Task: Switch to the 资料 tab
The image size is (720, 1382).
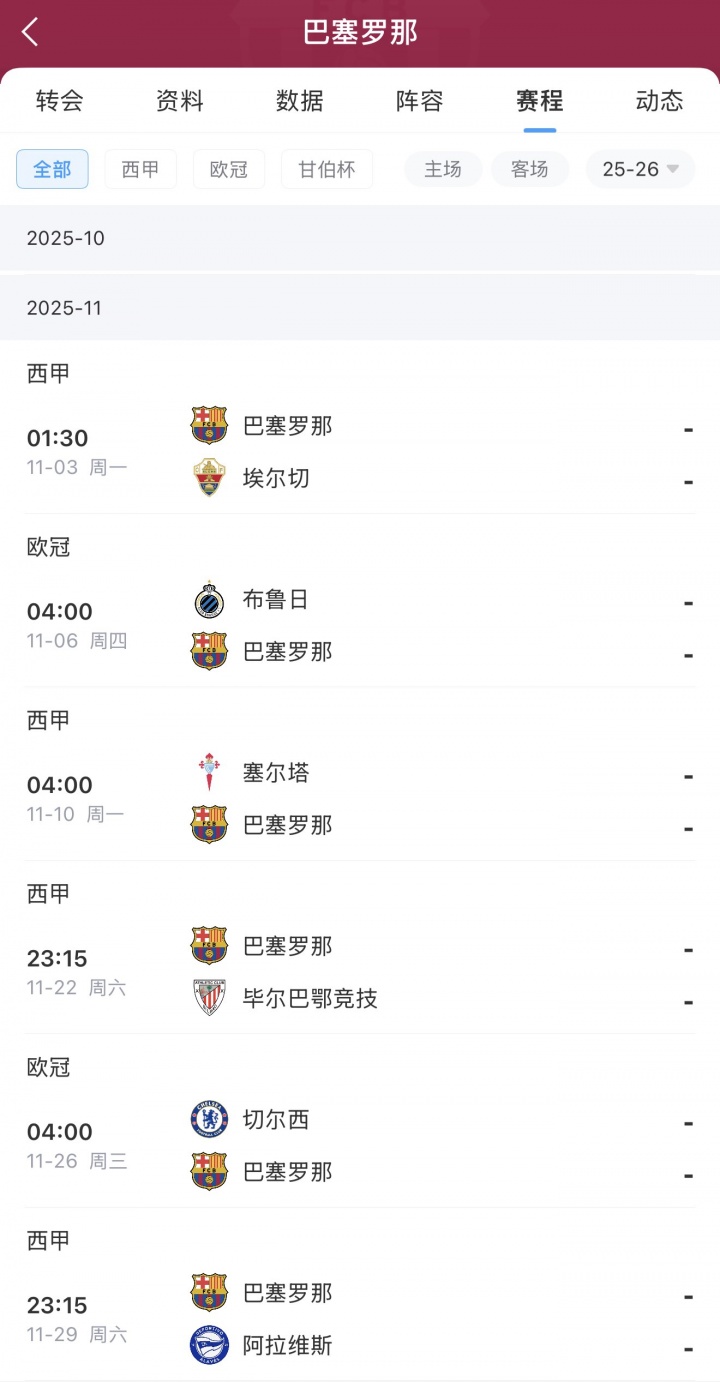Action: click(180, 101)
